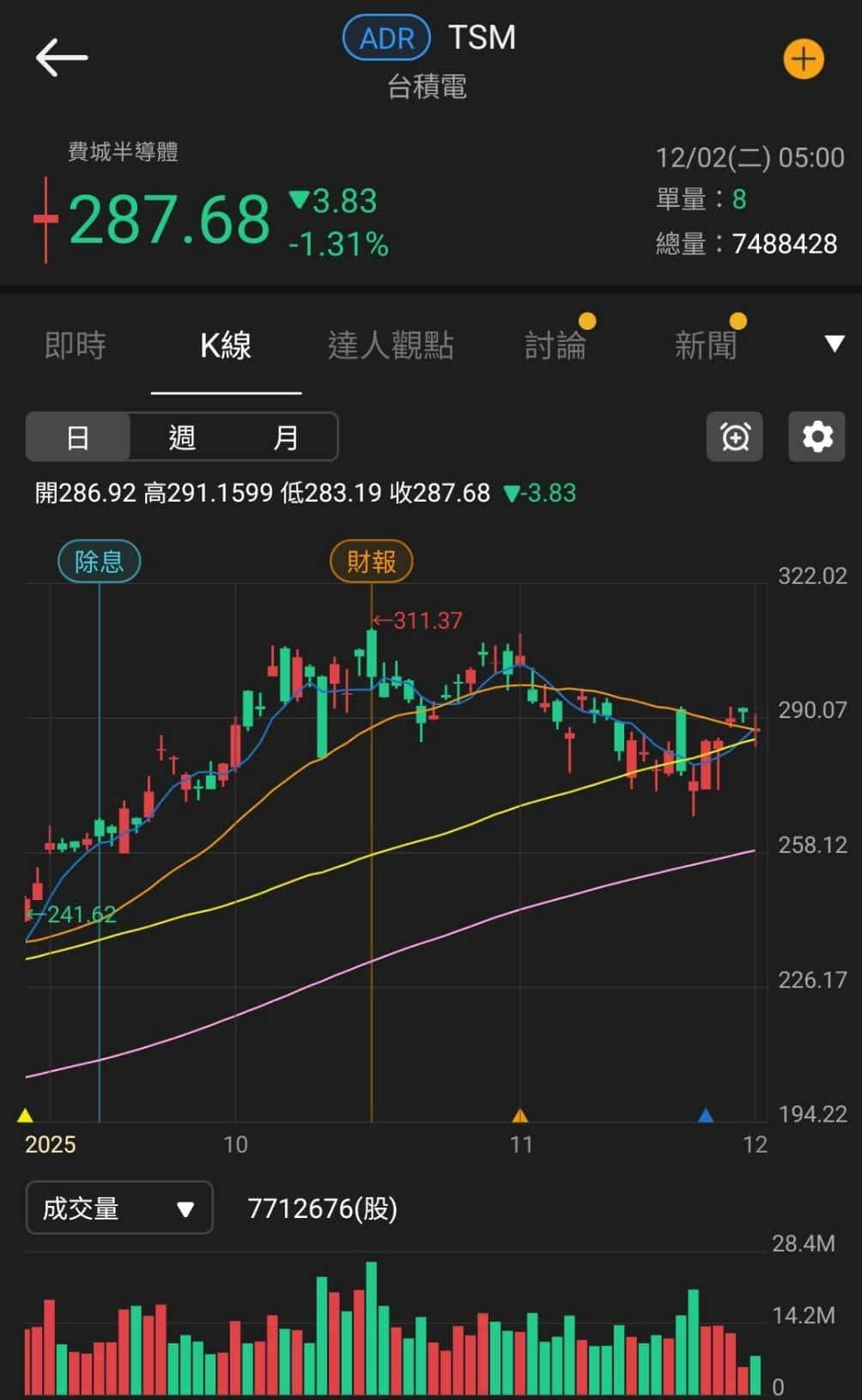862x1400 pixels.
Task: Tap the add-to-watchlist plus icon
Action: pyautogui.click(x=803, y=58)
